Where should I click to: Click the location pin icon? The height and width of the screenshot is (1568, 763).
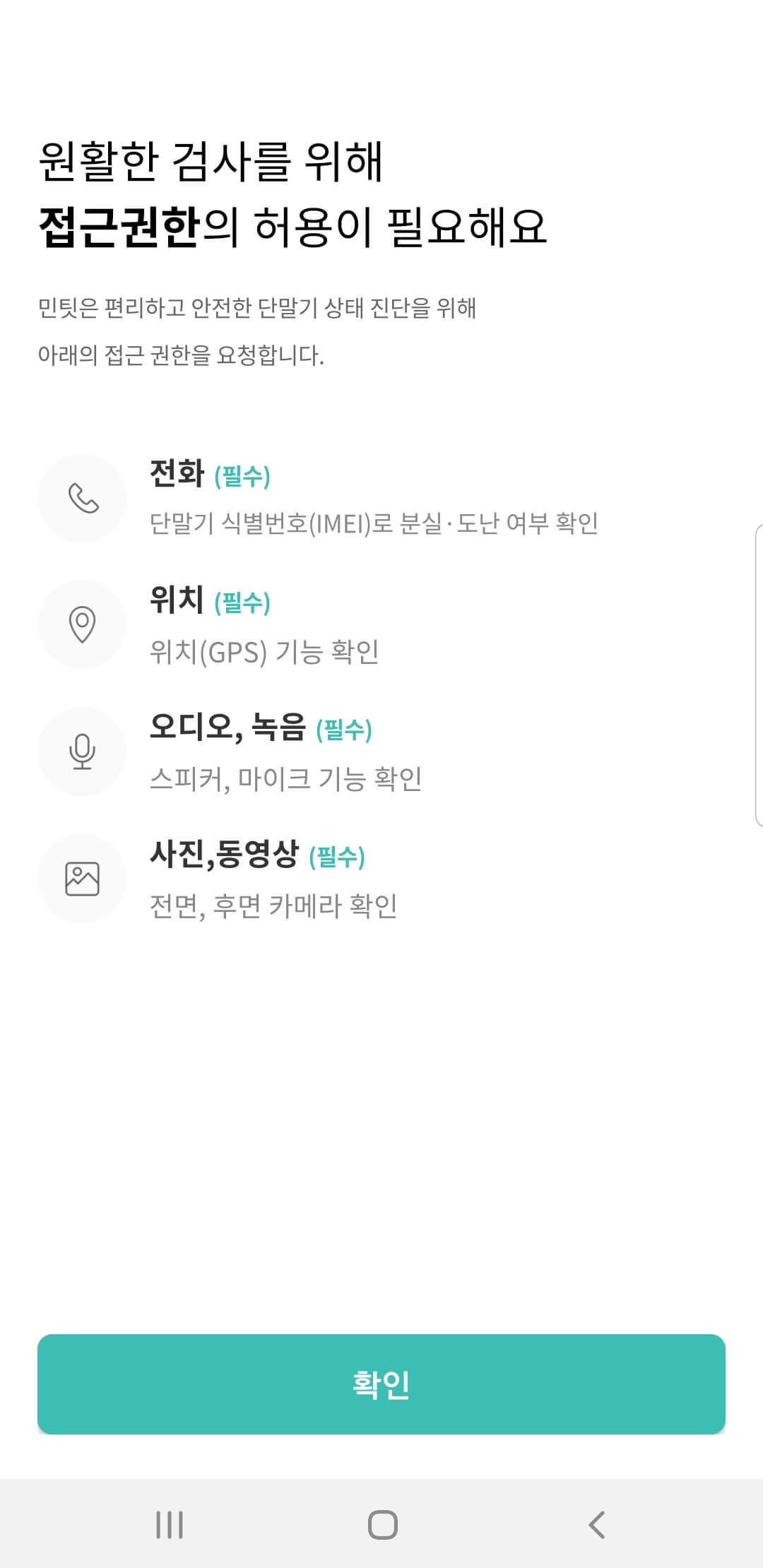click(x=83, y=624)
